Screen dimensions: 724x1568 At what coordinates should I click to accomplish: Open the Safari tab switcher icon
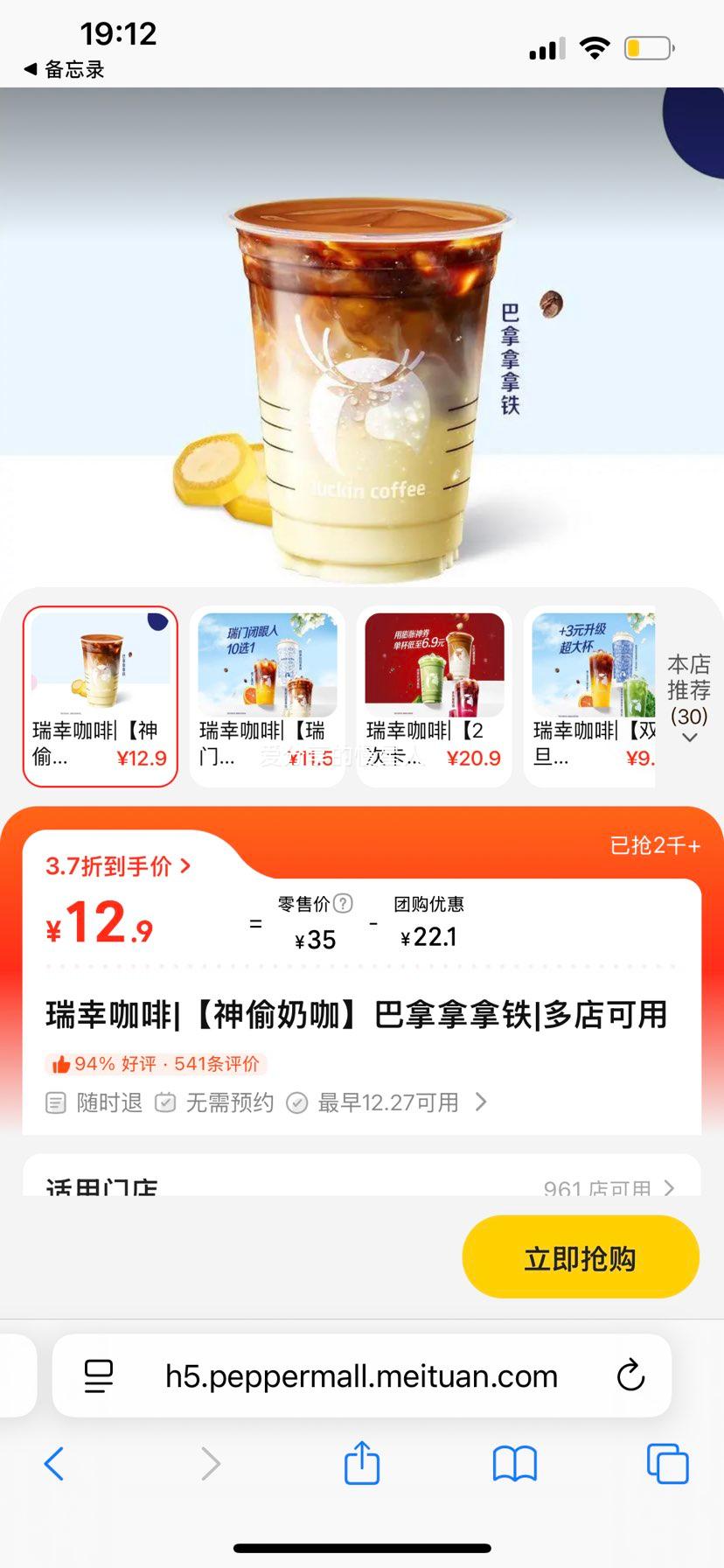[x=666, y=1461]
